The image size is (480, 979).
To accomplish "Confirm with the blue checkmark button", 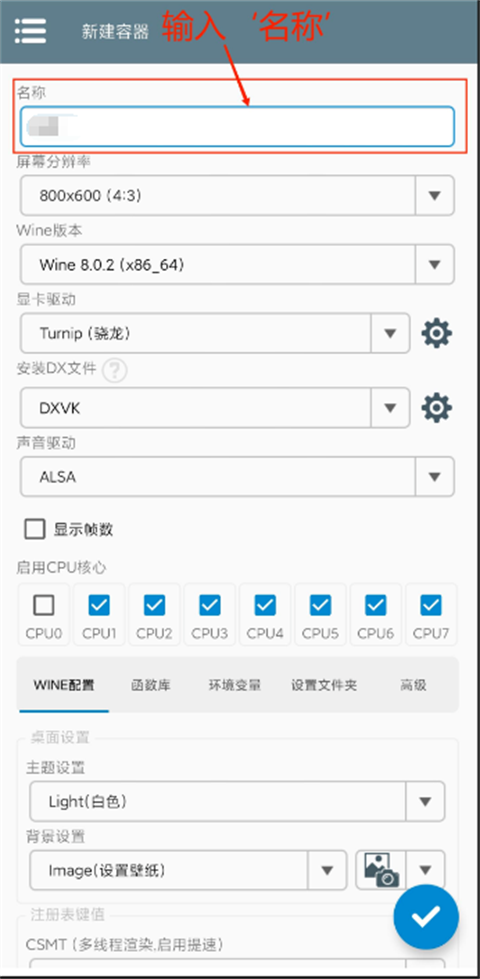I will click(426, 917).
